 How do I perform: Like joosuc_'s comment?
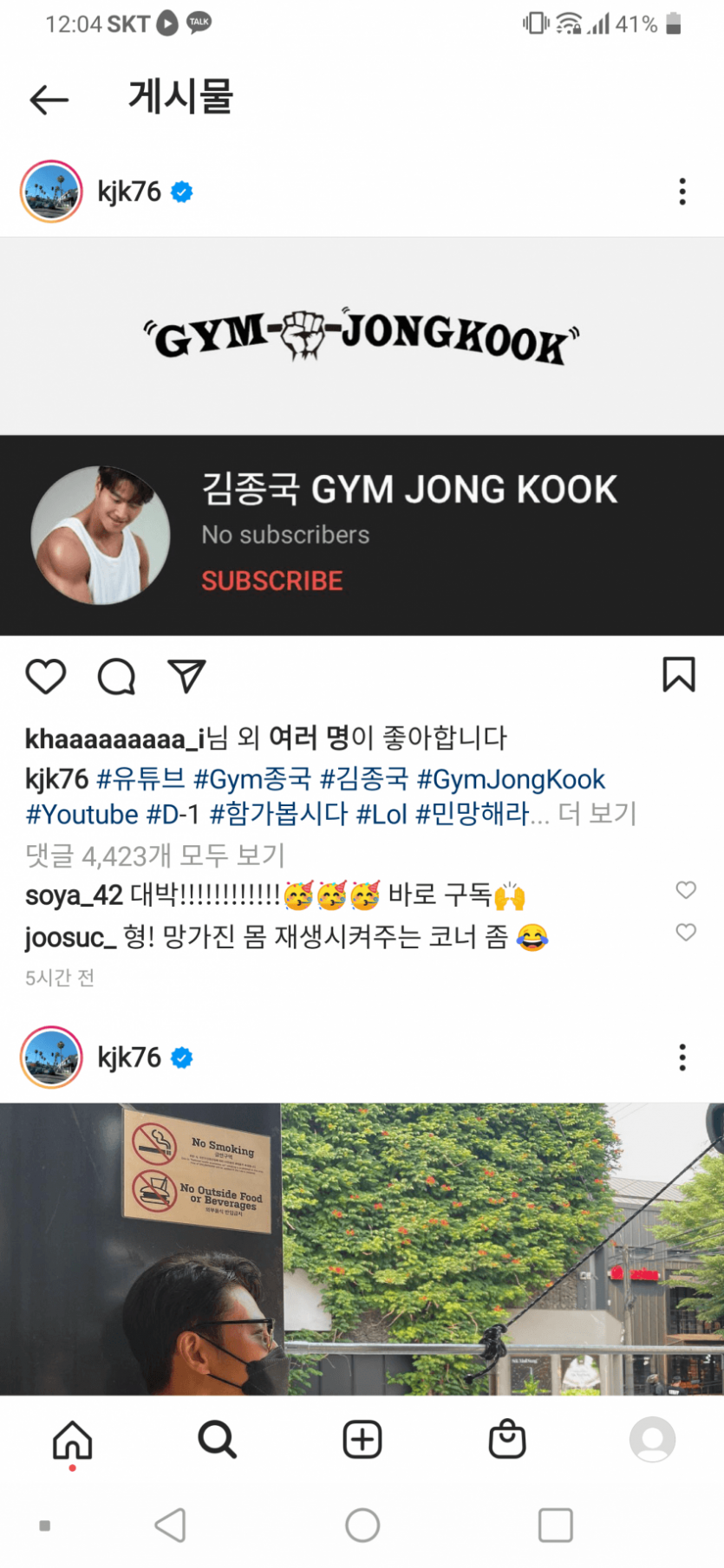686,933
